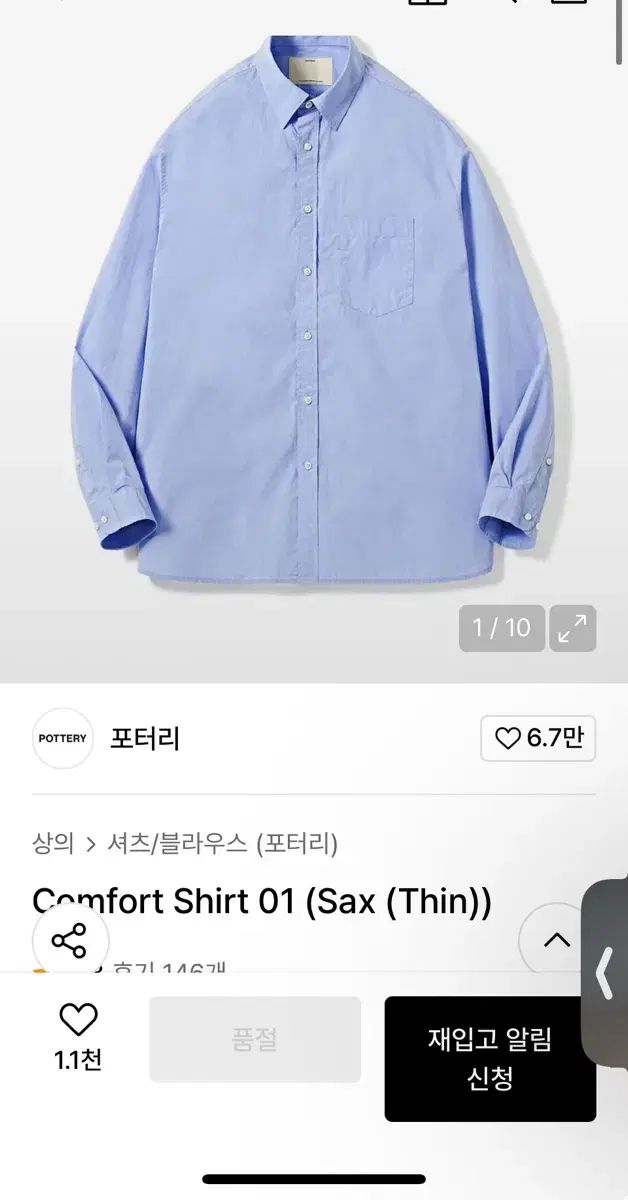Screen dimensions: 628x1200
Task: Open the 포터리 brand page
Action: click(x=145, y=739)
